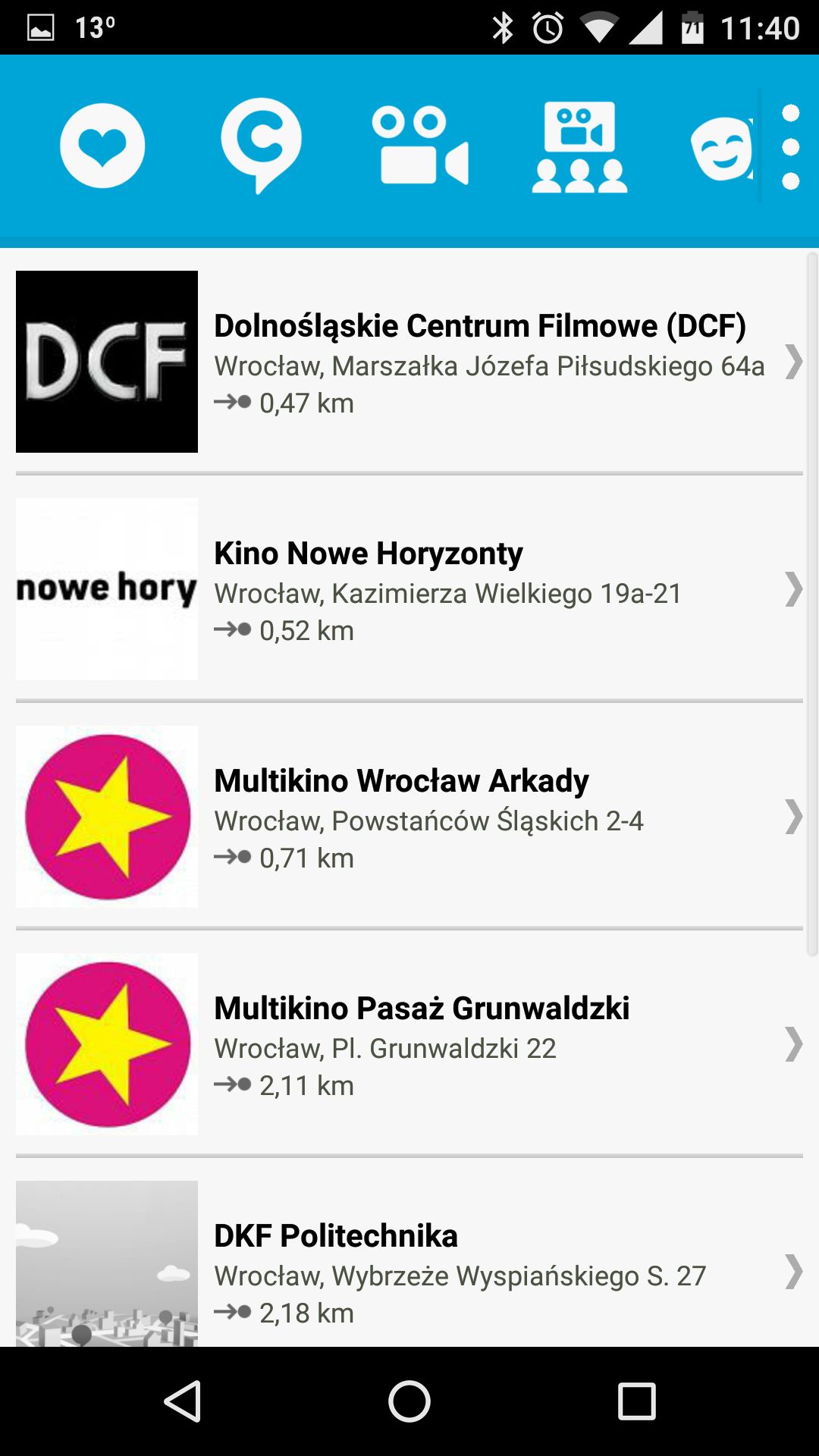819x1456 pixels.
Task: View Multikino Pasaż Grunwaldzki cinema
Action: click(409, 1044)
